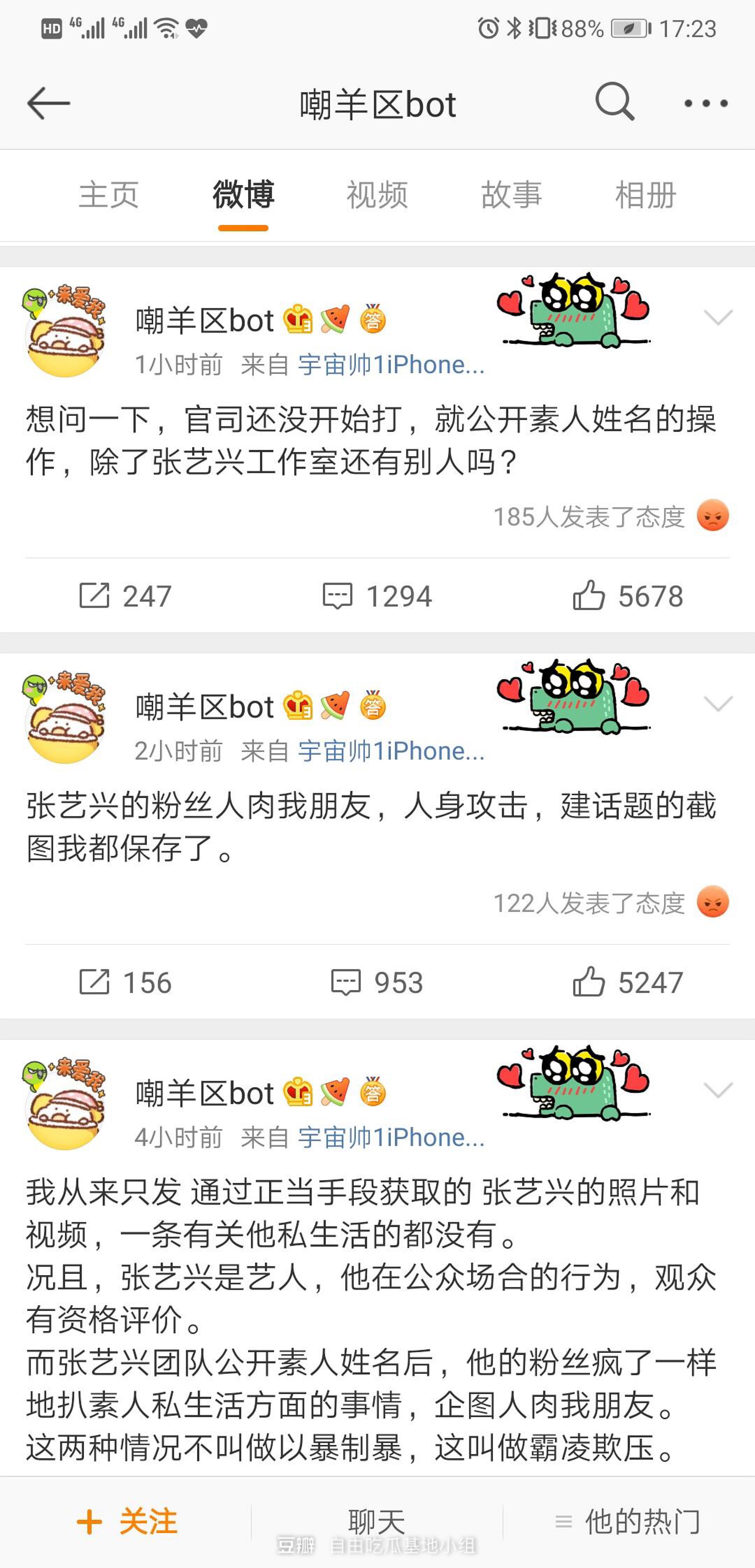Open 聊天 to message this user
Viewport: 755px width, 1568px height.
pos(377,1522)
